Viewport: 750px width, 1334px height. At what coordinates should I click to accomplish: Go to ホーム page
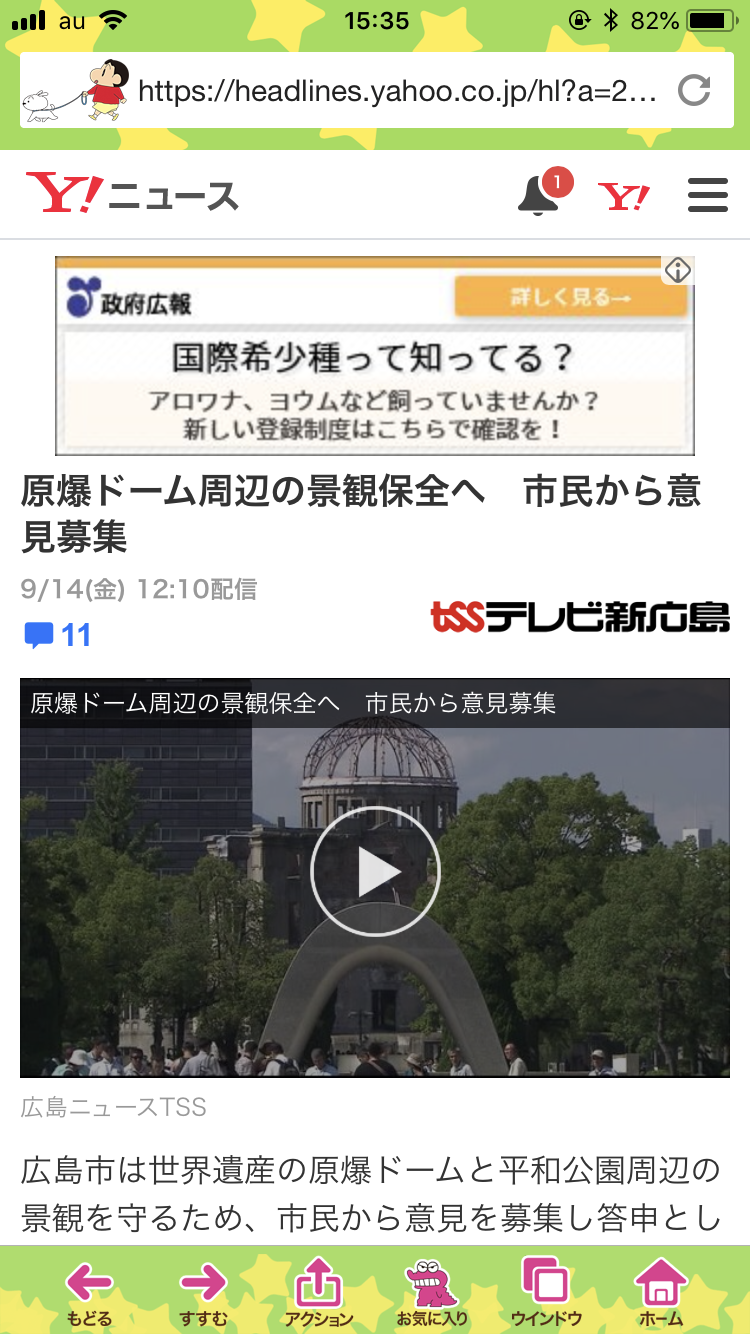pos(661,1294)
